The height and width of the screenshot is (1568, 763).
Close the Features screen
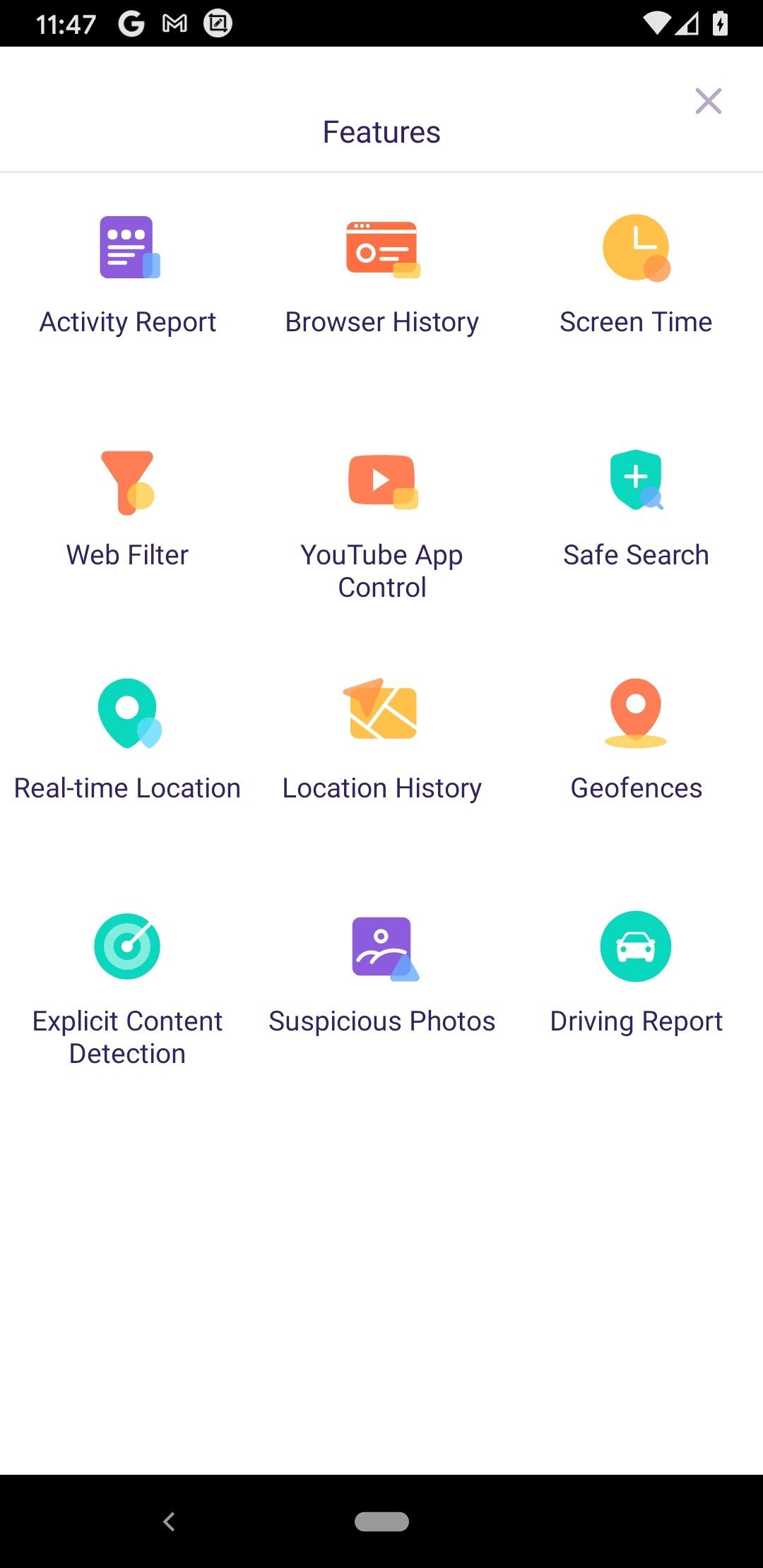[708, 101]
